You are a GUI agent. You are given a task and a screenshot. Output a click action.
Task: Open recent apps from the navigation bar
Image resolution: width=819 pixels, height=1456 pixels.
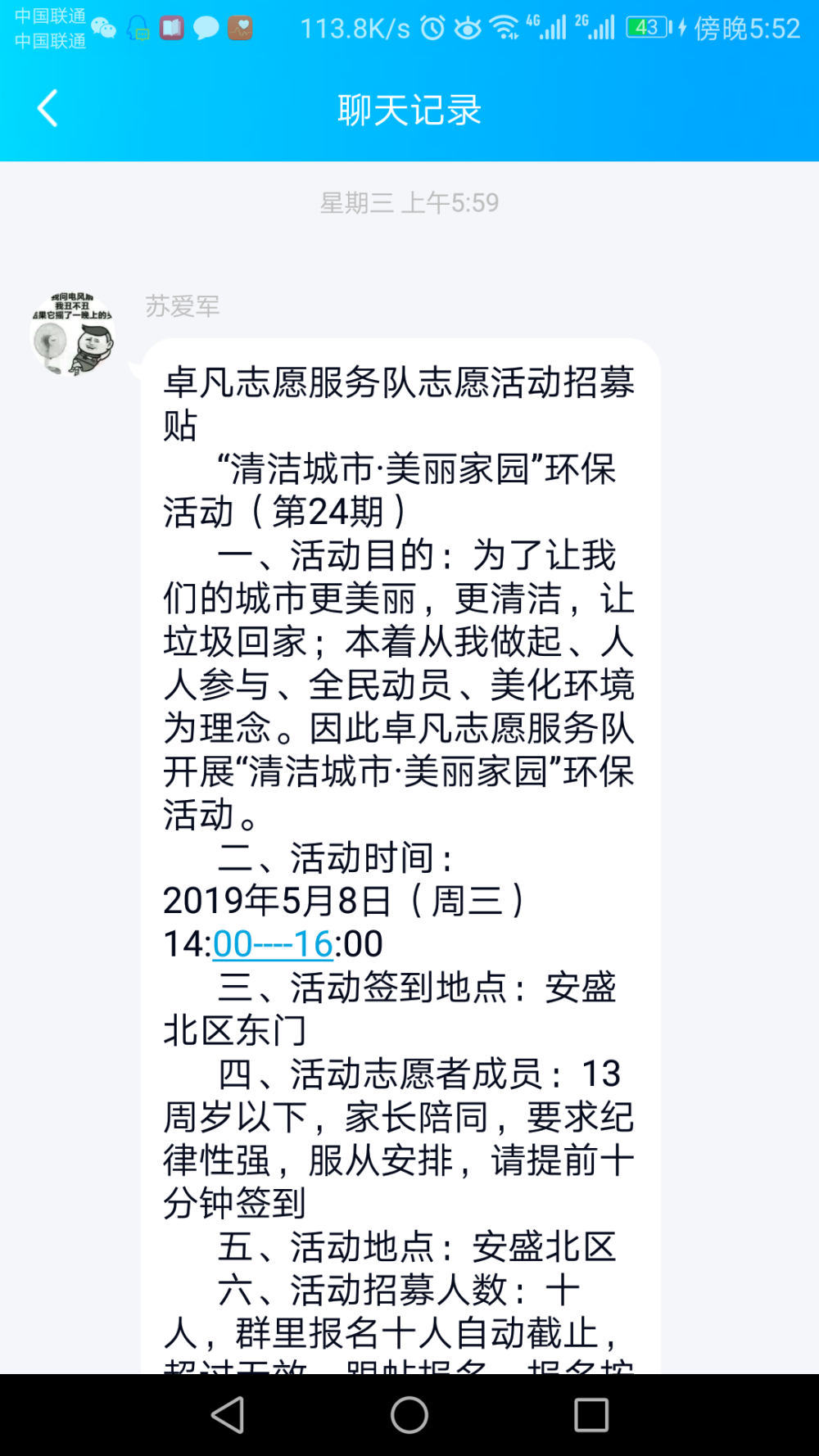coord(590,1414)
